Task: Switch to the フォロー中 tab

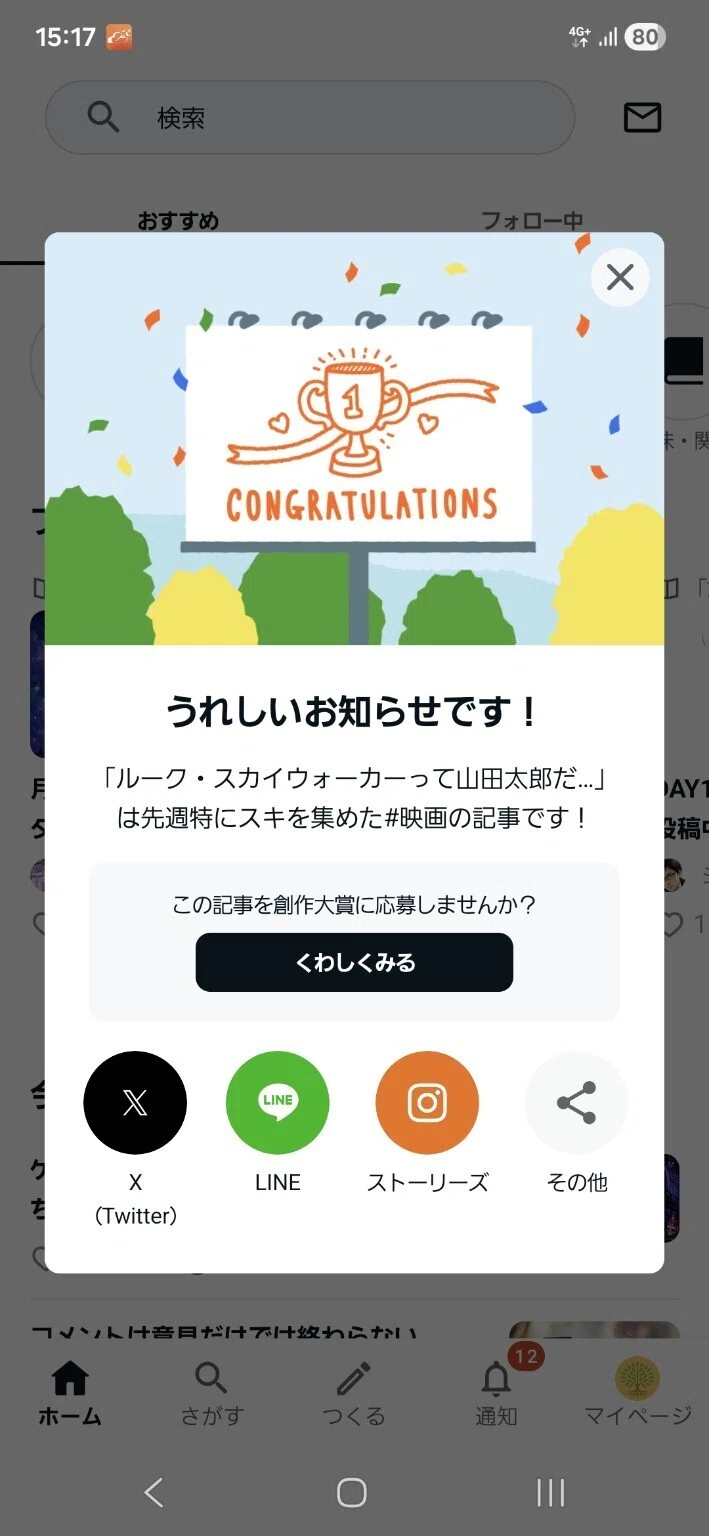Action: (x=532, y=220)
